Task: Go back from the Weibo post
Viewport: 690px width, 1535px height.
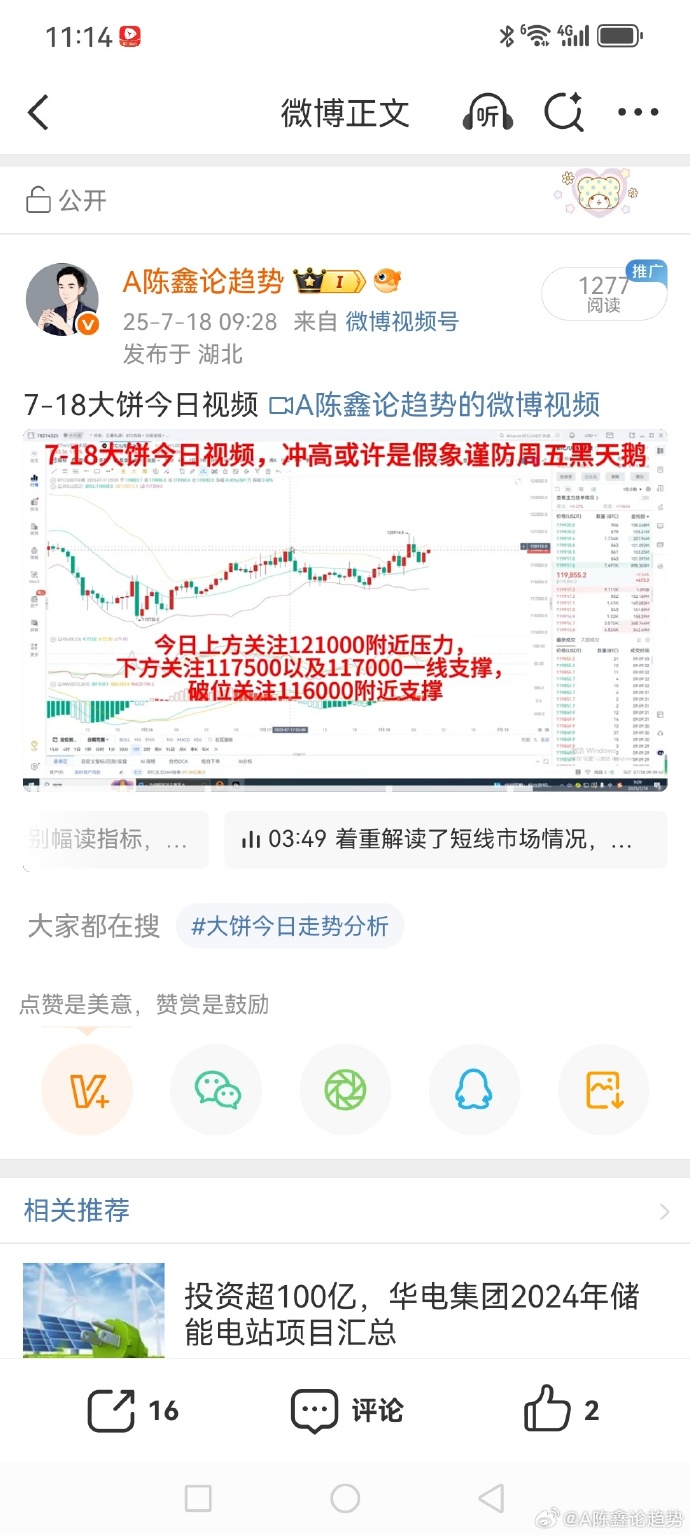Action: click(x=38, y=113)
